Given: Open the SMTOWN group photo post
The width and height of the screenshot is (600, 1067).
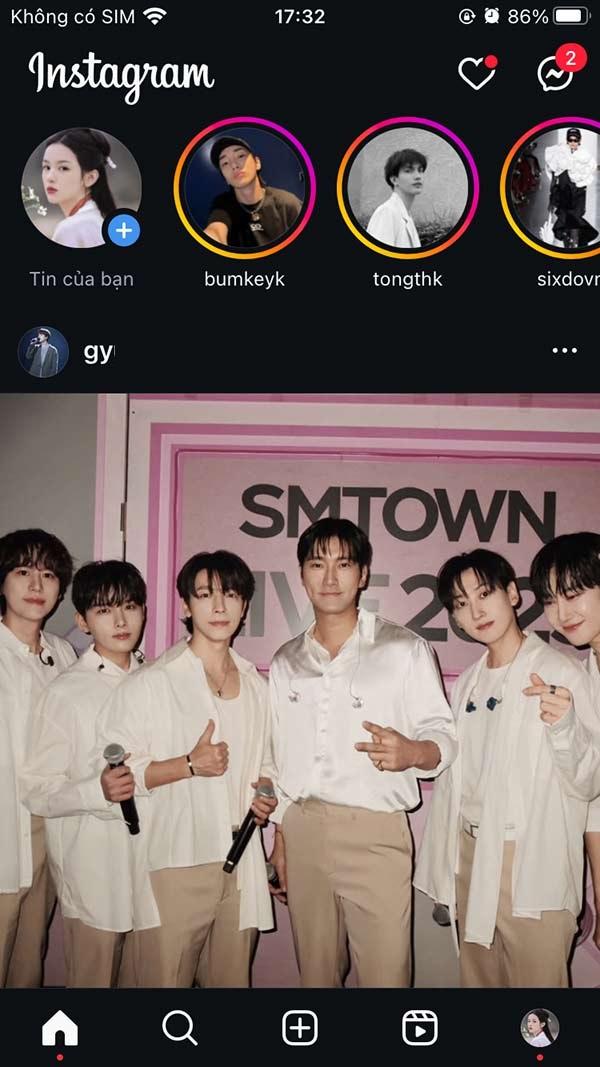Looking at the screenshot, I should 300,690.
